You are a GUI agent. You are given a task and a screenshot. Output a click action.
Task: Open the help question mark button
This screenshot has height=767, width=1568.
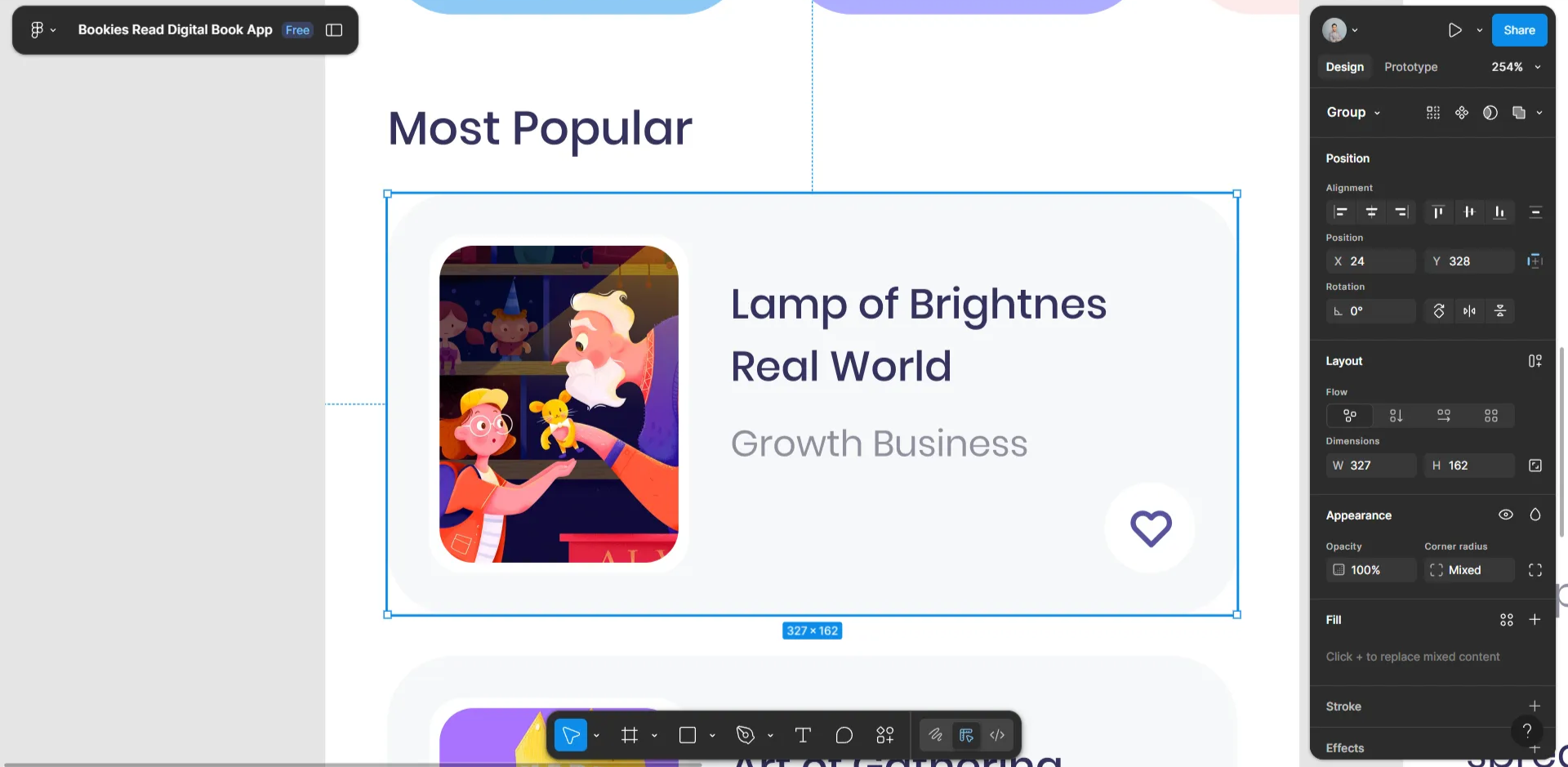pyautogui.click(x=1526, y=731)
